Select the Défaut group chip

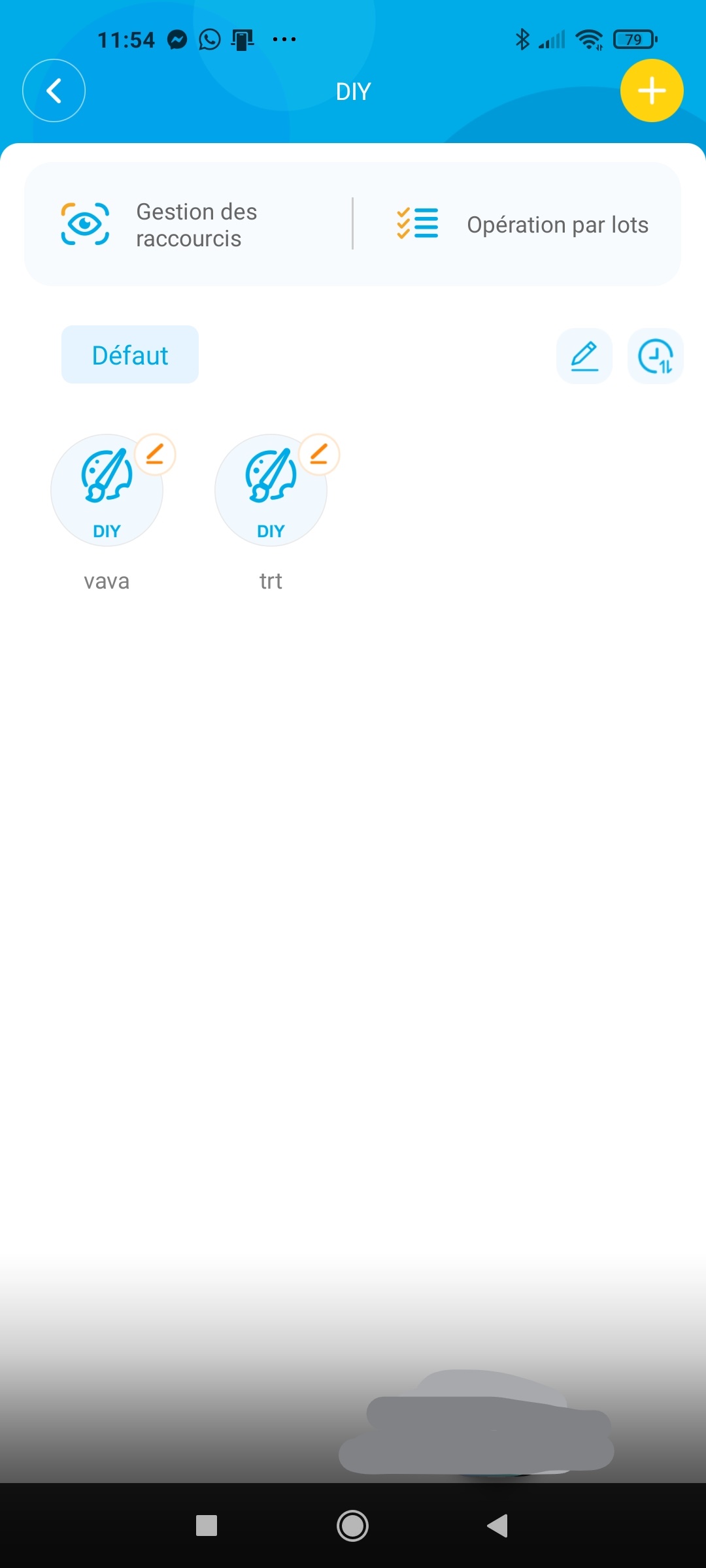point(130,355)
